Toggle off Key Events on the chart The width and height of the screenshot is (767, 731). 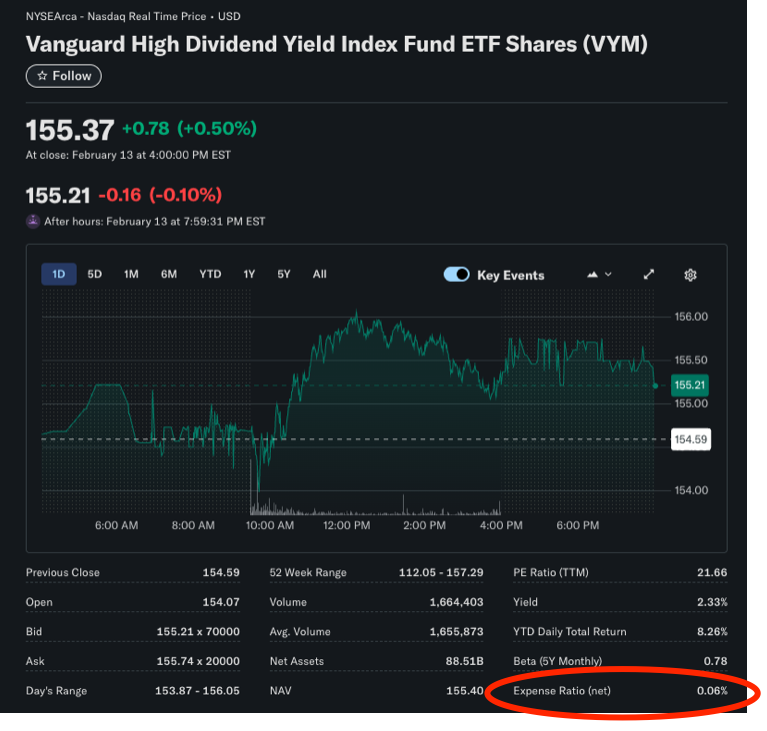[457, 275]
